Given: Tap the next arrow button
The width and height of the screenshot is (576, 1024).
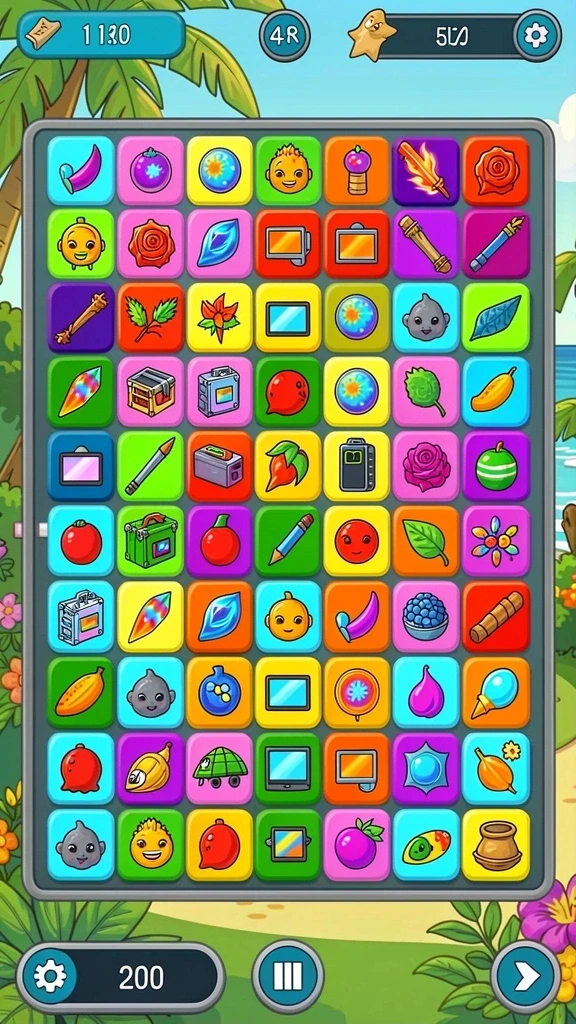Looking at the screenshot, I should pos(526,977).
